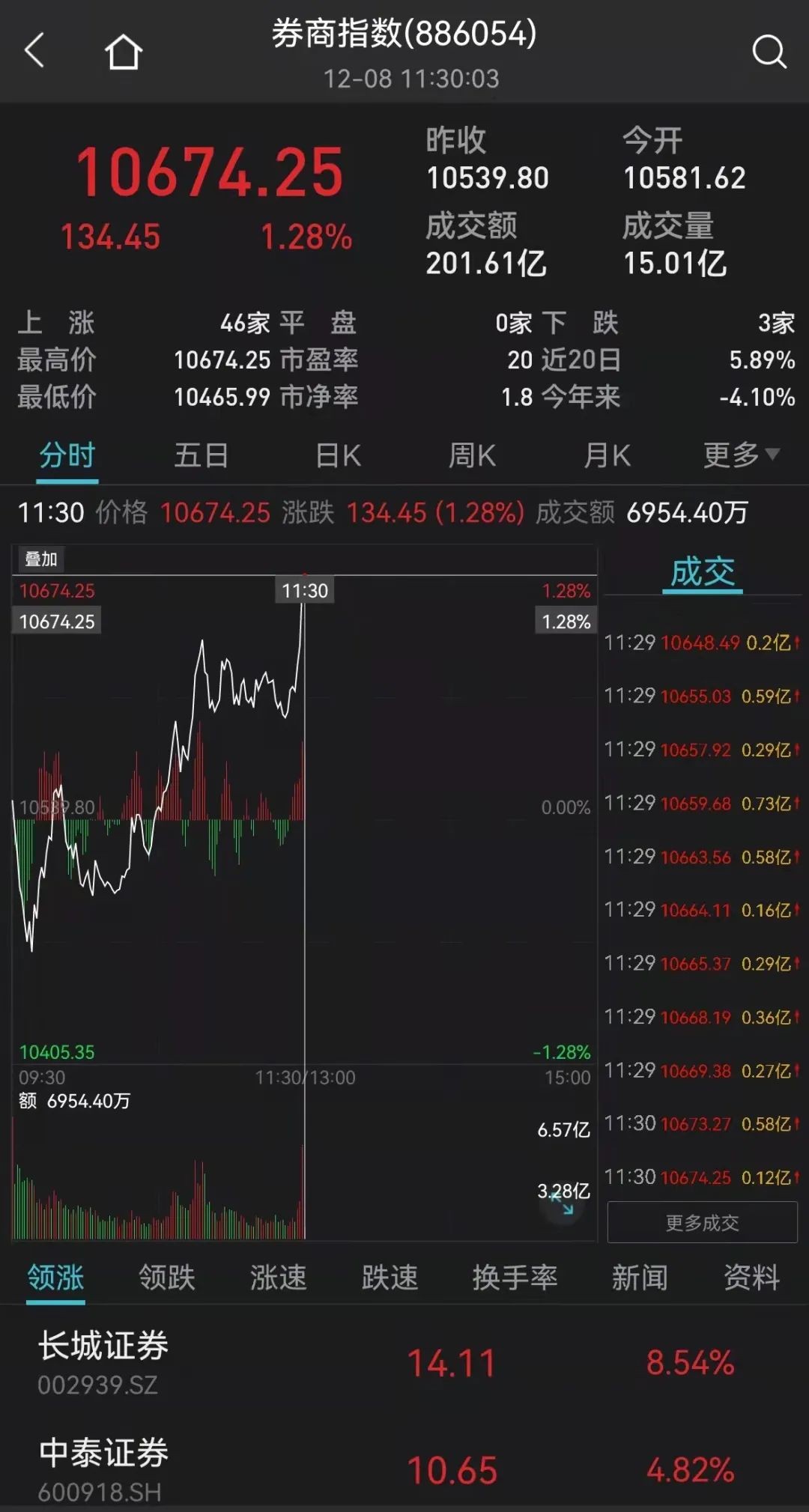809x1512 pixels.
Task: Expand the 更多 chart options dropdown
Action: pos(742,455)
